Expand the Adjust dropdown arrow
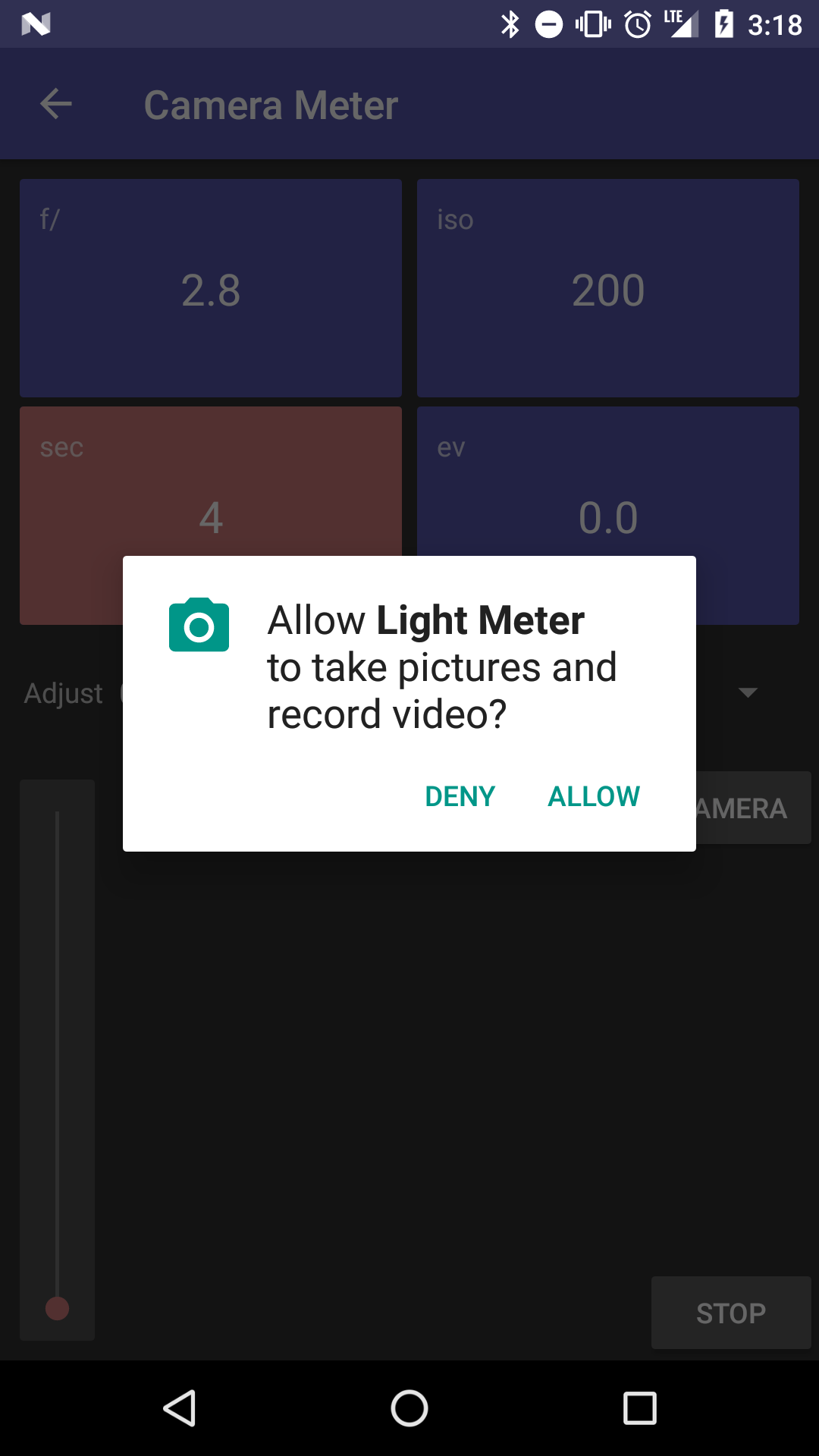 748,692
